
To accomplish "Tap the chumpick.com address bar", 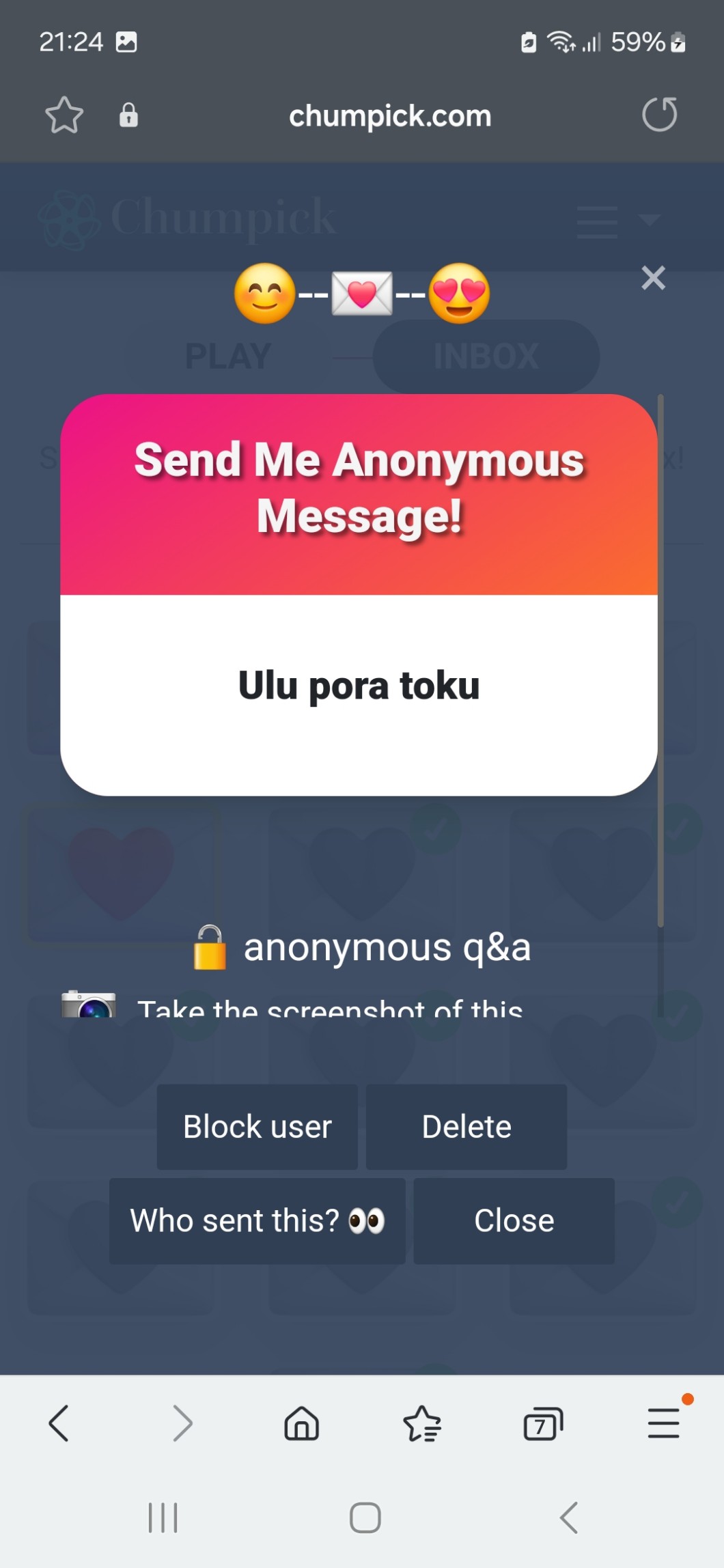I will point(389,116).
